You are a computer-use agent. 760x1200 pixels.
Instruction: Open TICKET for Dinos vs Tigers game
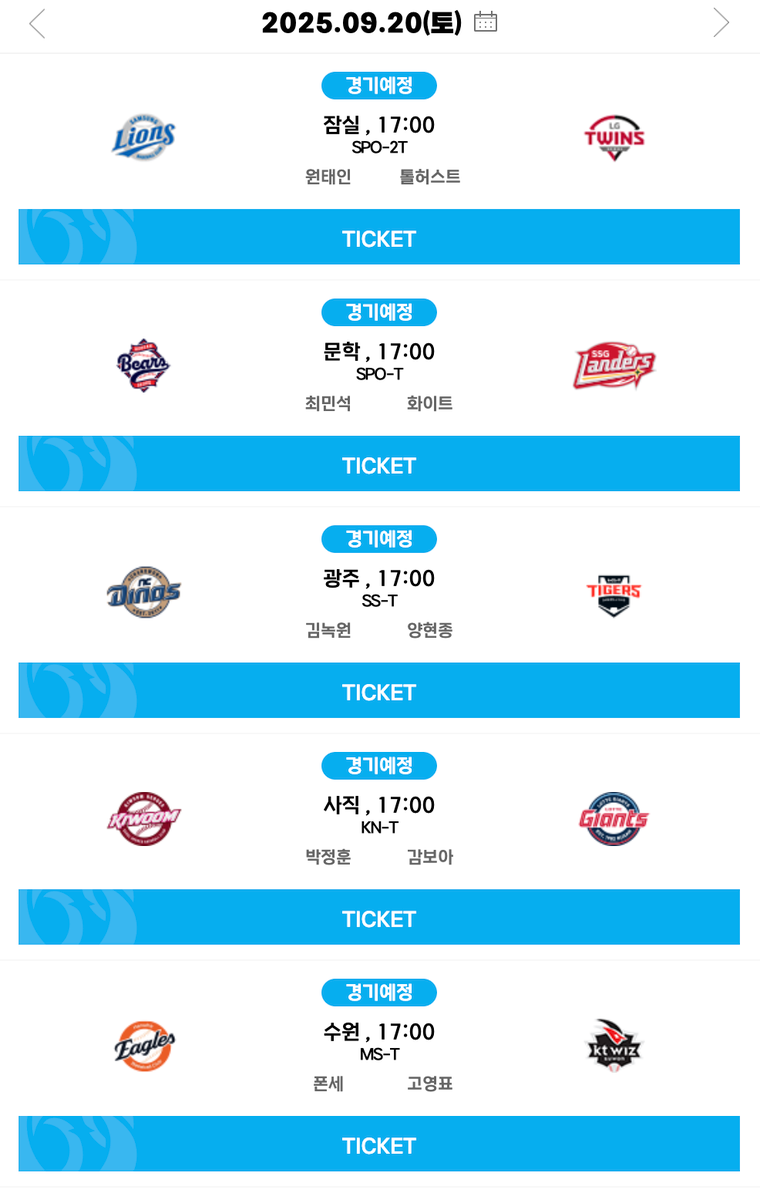pyautogui.click(x=379, y=691)
